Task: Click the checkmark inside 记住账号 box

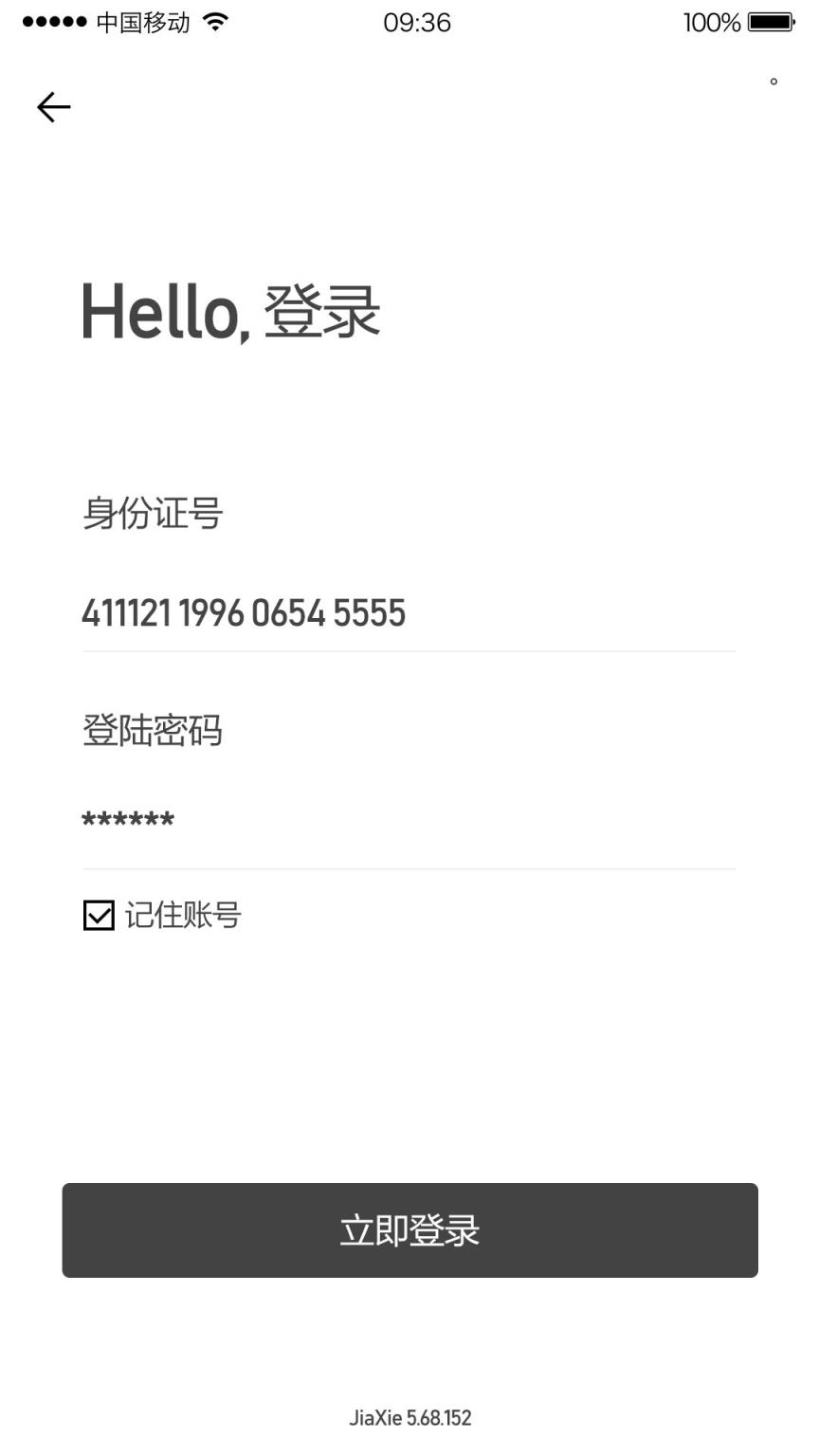Action: 99,914
